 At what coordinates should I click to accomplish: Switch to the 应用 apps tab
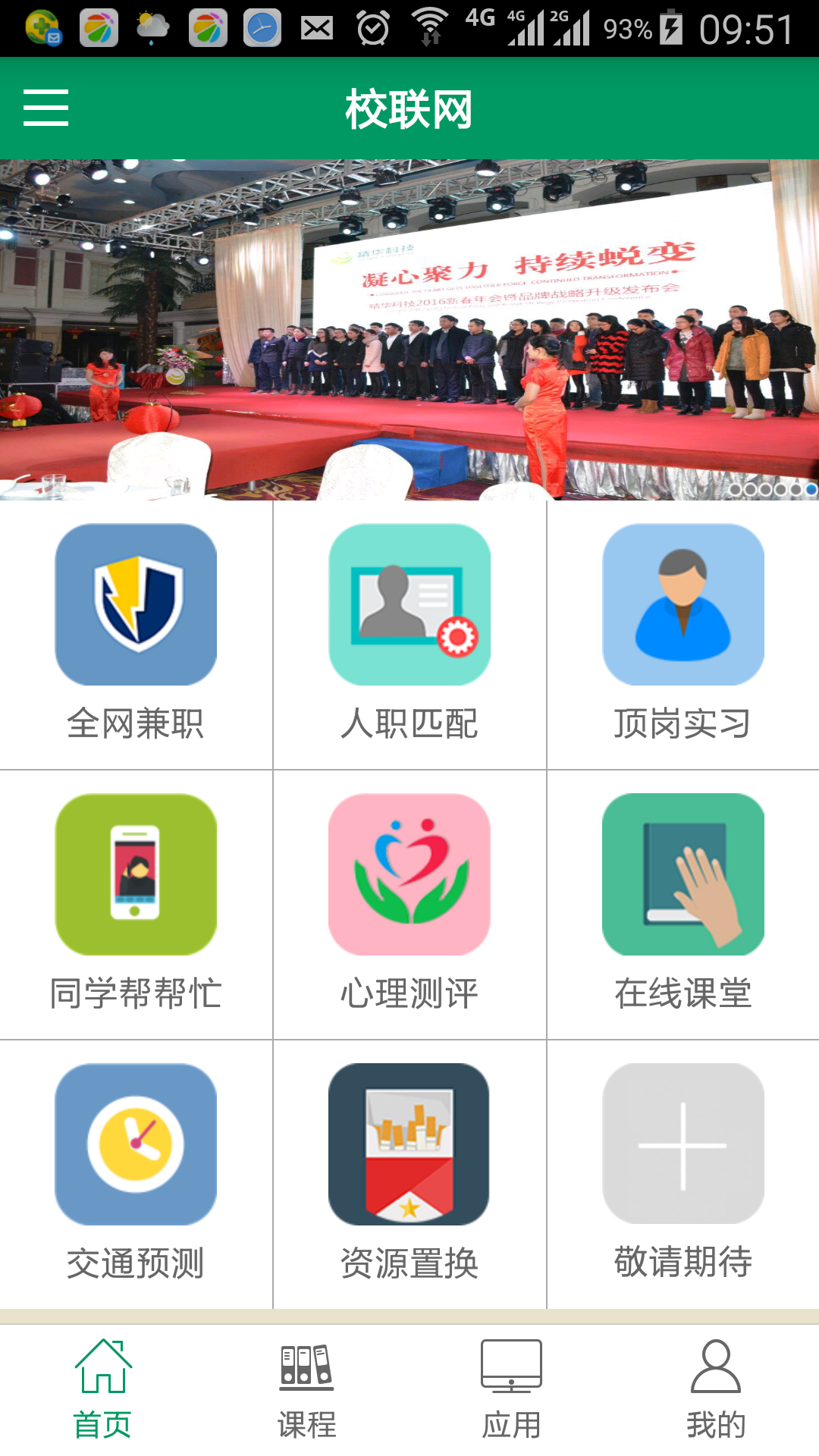(x=511, y=1389)
